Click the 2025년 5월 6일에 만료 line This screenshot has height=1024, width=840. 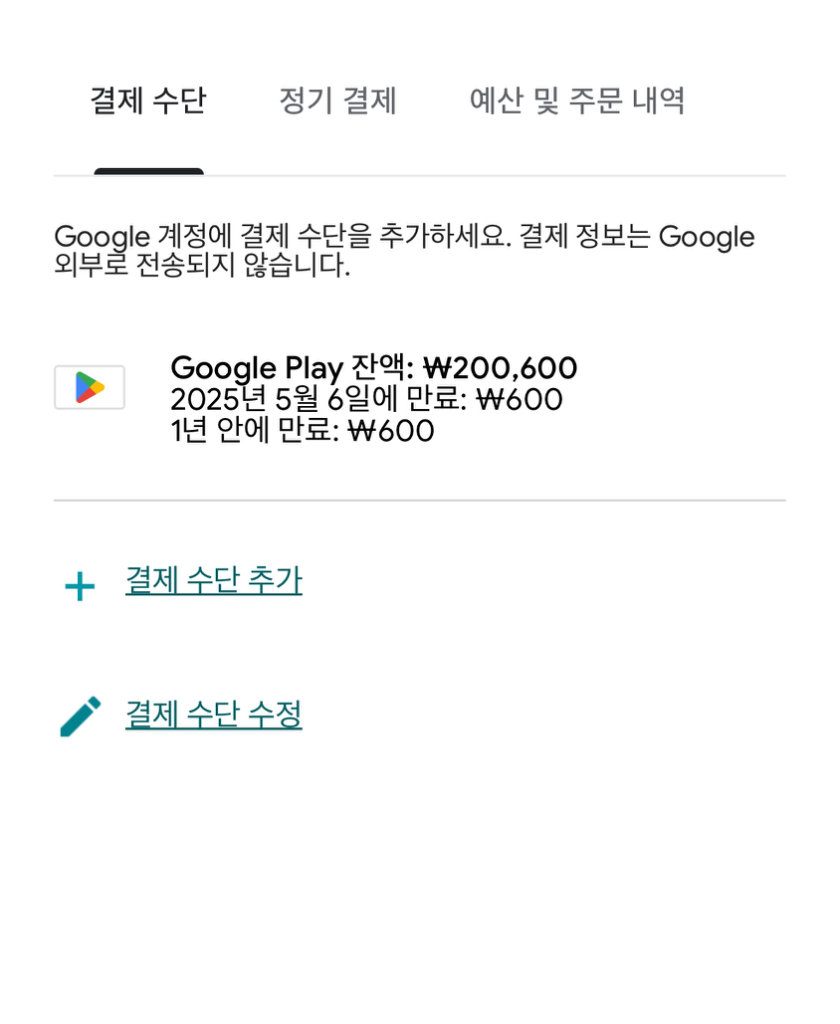[x=367, y=400]
